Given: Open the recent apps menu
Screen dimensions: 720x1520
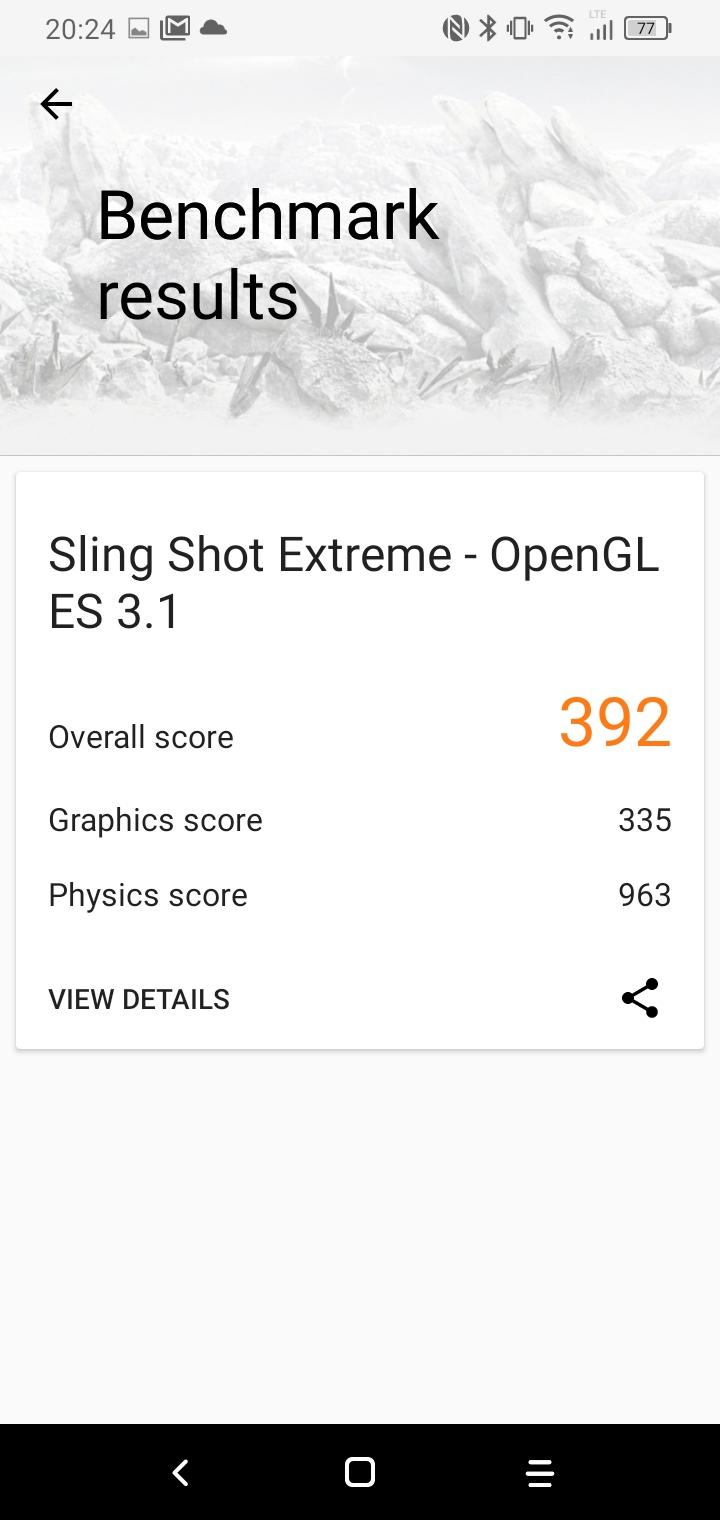Looking at the screenshot, I should coord(539,1473).
